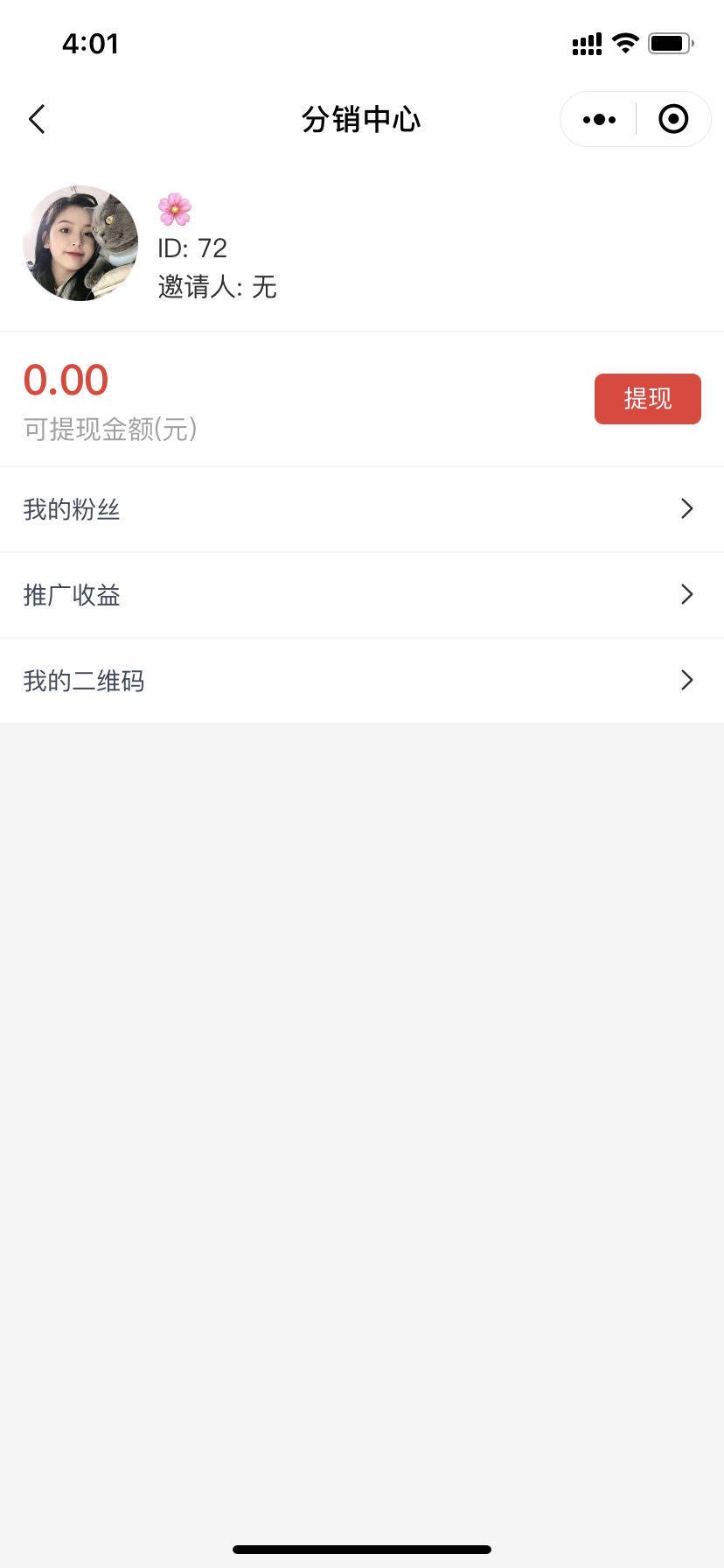This screenshot has height=1568, width=724.
Task: Open 我的粉丝 row
Action: [361, 509]
